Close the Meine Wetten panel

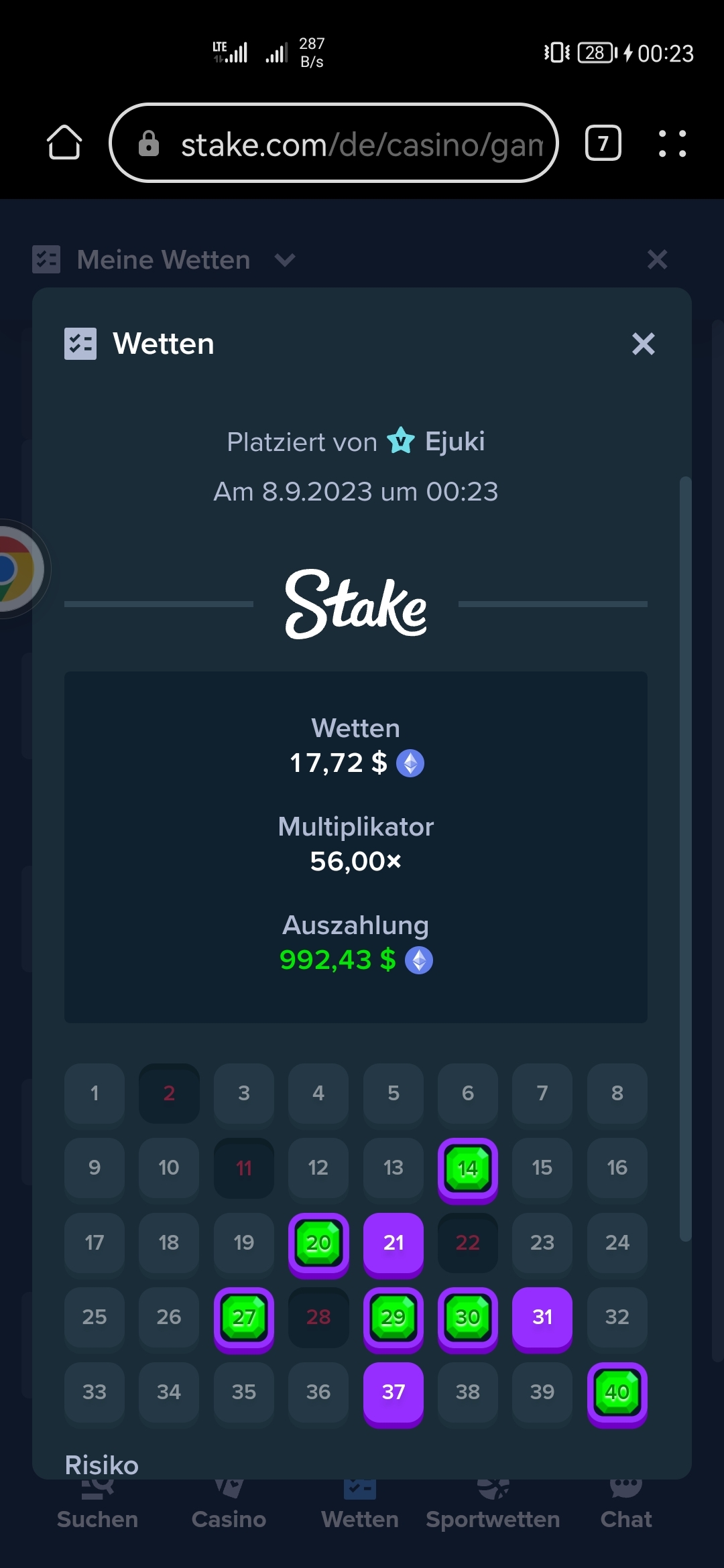click(657, 259)
